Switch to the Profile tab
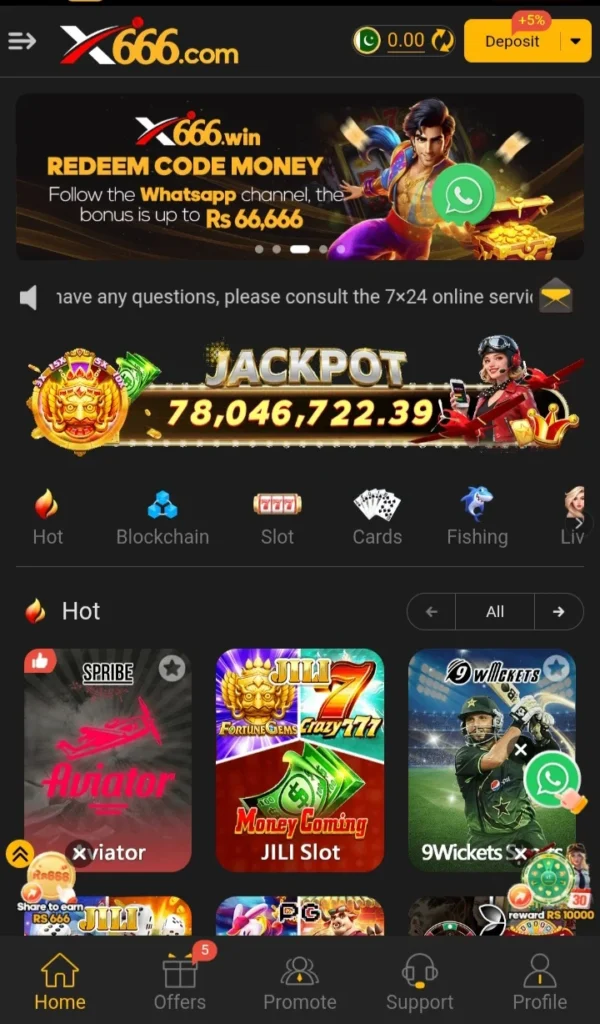 (x=540, y=983)
